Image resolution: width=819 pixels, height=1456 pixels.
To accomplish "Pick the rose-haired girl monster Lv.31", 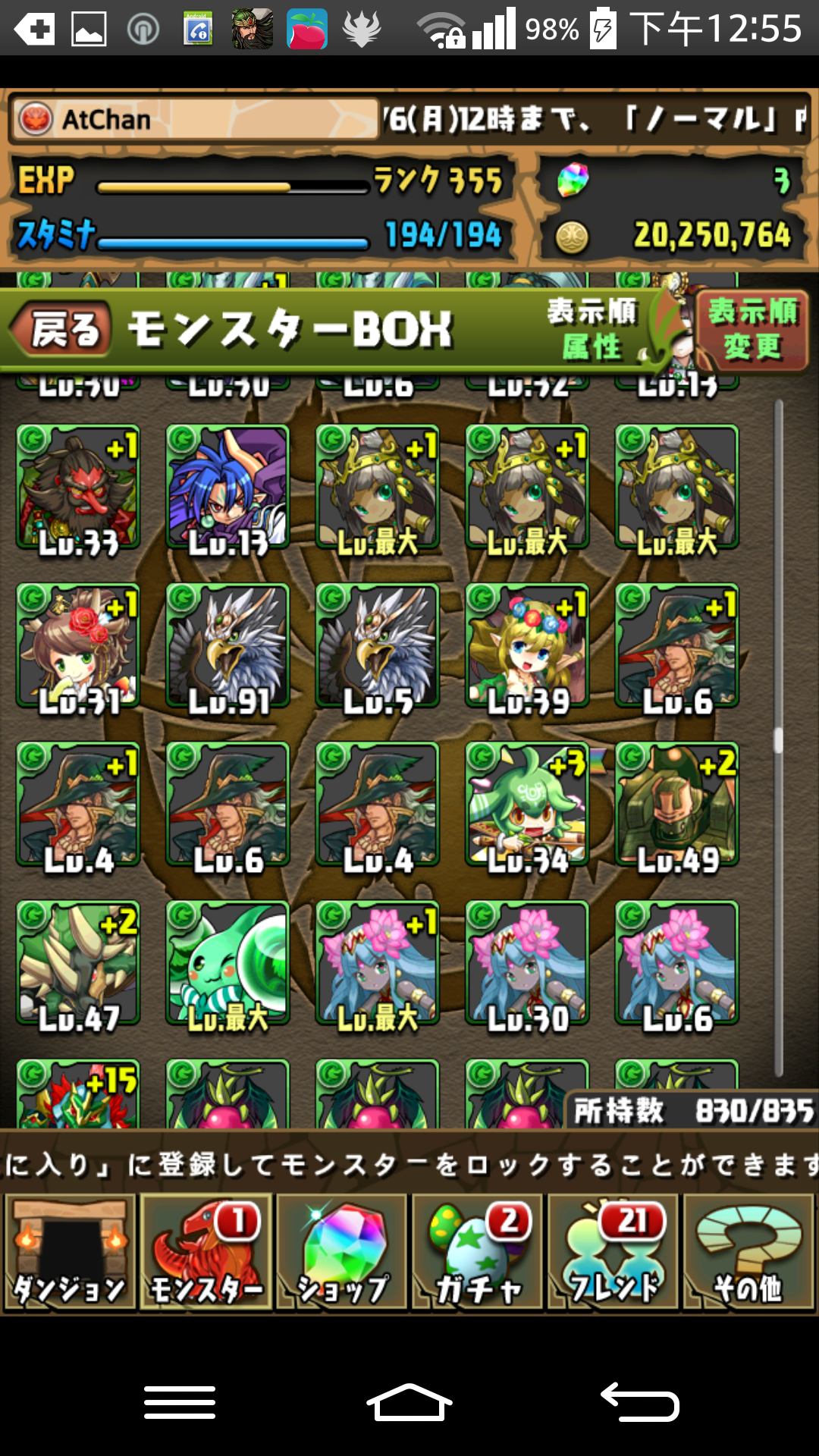I will pyautogui.click(x=78, y=646).
